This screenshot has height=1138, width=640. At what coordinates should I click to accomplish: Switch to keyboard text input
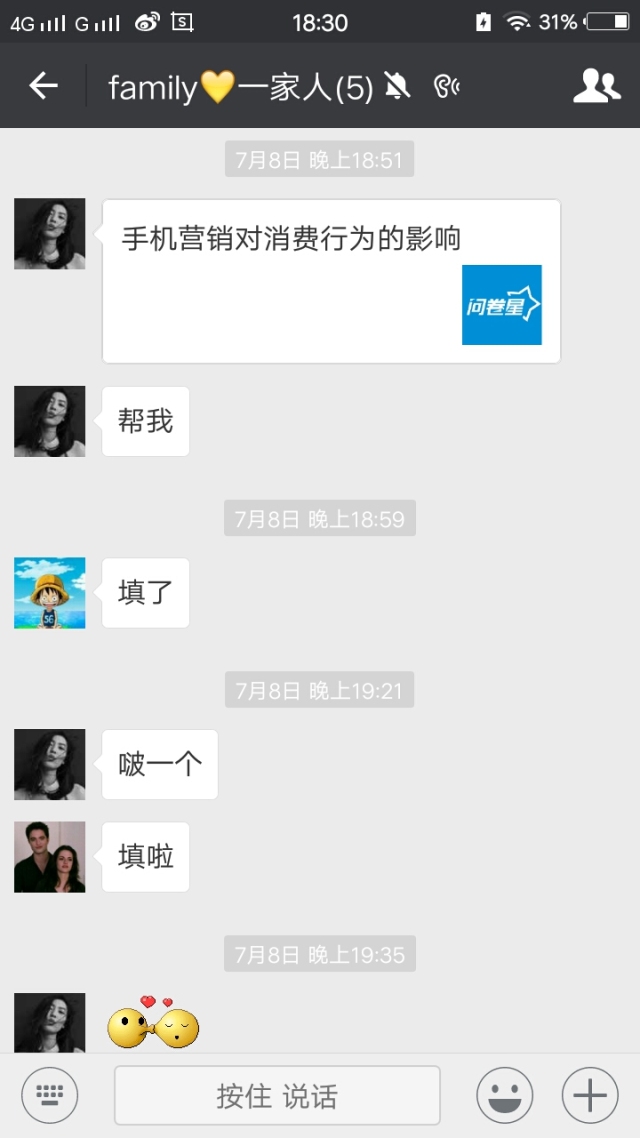click(50, 1096)
